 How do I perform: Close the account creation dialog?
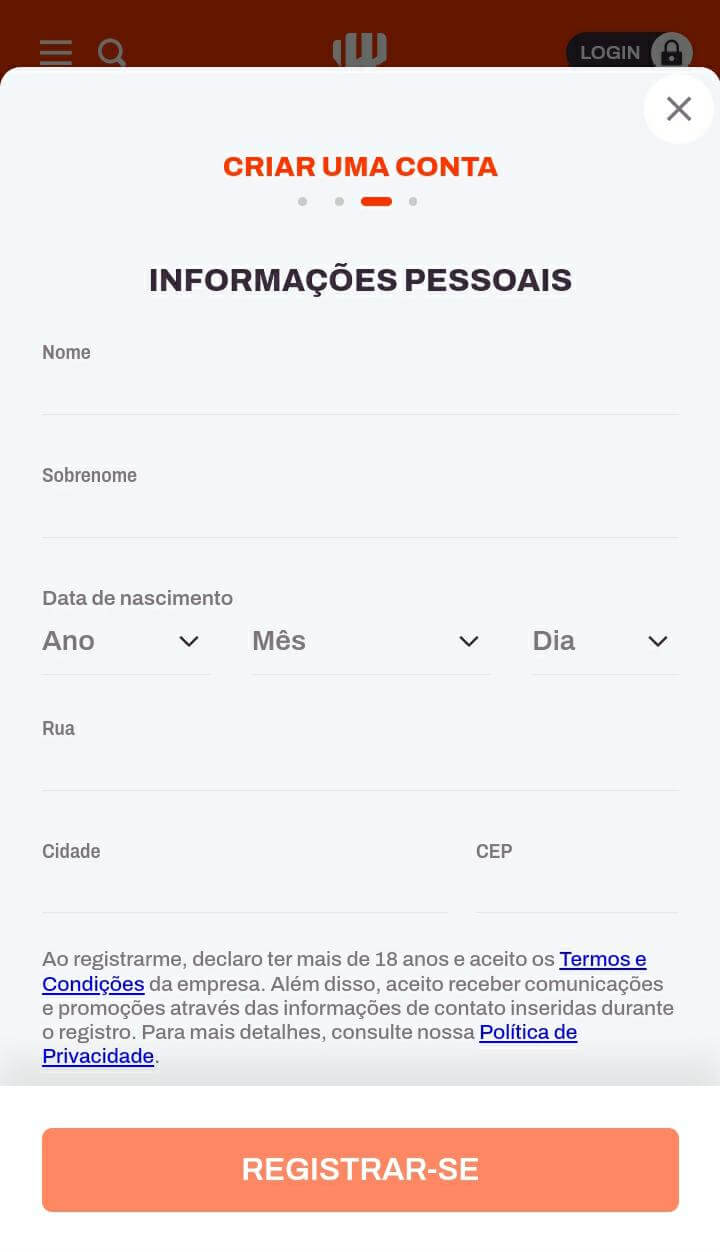point(679,109)
